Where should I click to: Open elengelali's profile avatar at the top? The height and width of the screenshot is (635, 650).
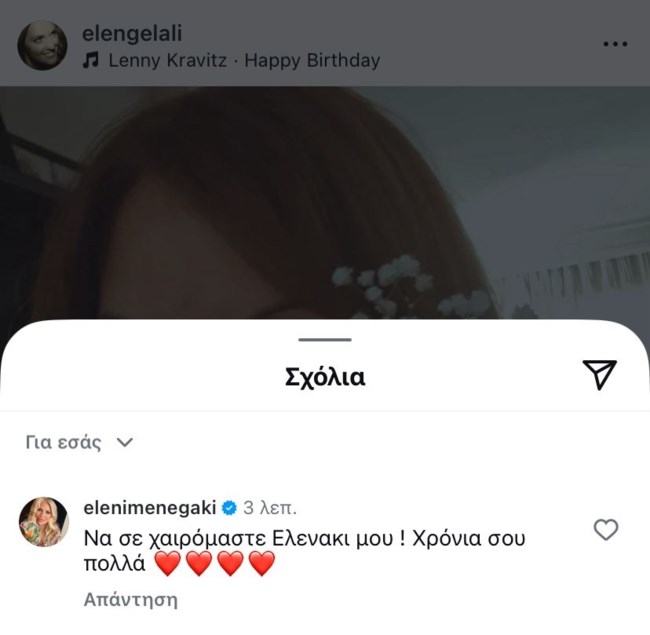(43, 46)
